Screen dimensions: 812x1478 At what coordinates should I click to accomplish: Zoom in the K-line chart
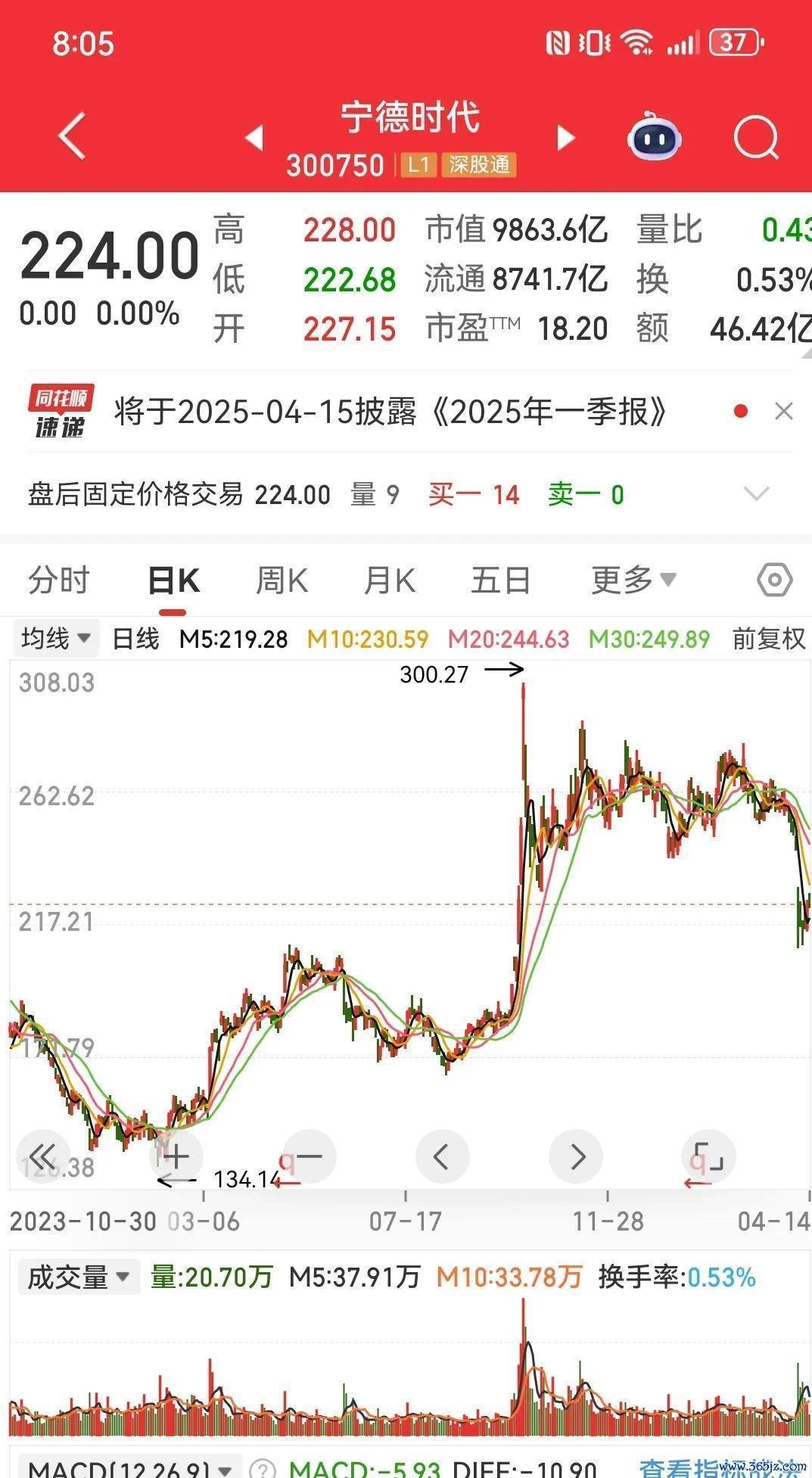pos(176,1156)
